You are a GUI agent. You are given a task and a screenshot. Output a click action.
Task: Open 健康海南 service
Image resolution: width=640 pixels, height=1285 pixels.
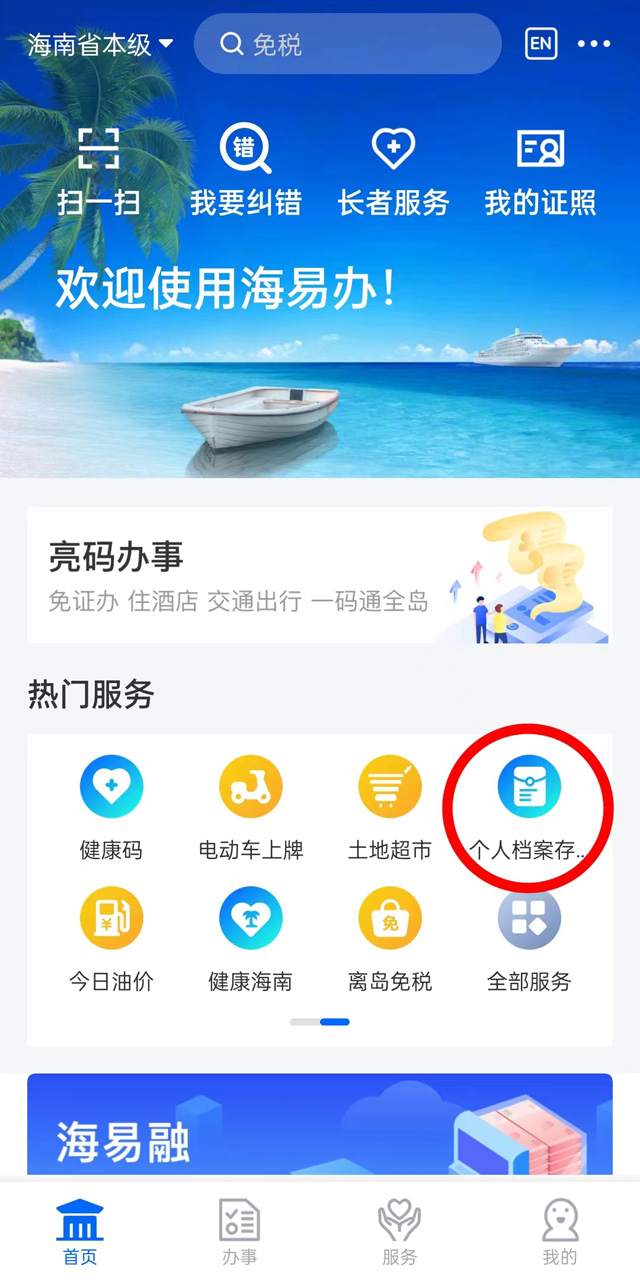[x=250, y=939]
